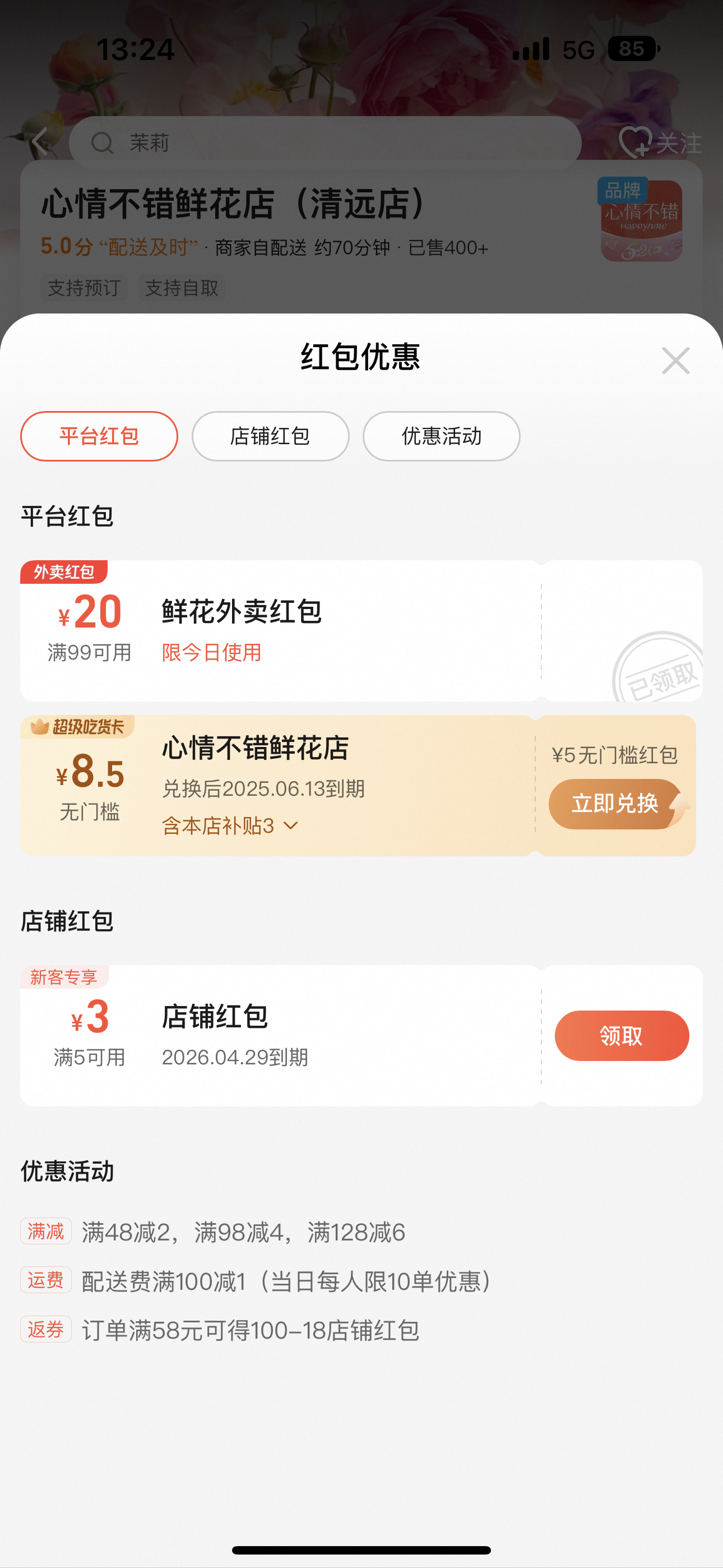Image resolution: width=723 pixels, height=1568 pixels.
Task: Redeem the ¥8.5 coupon with 立即兑换
Action: pos(615,804)
